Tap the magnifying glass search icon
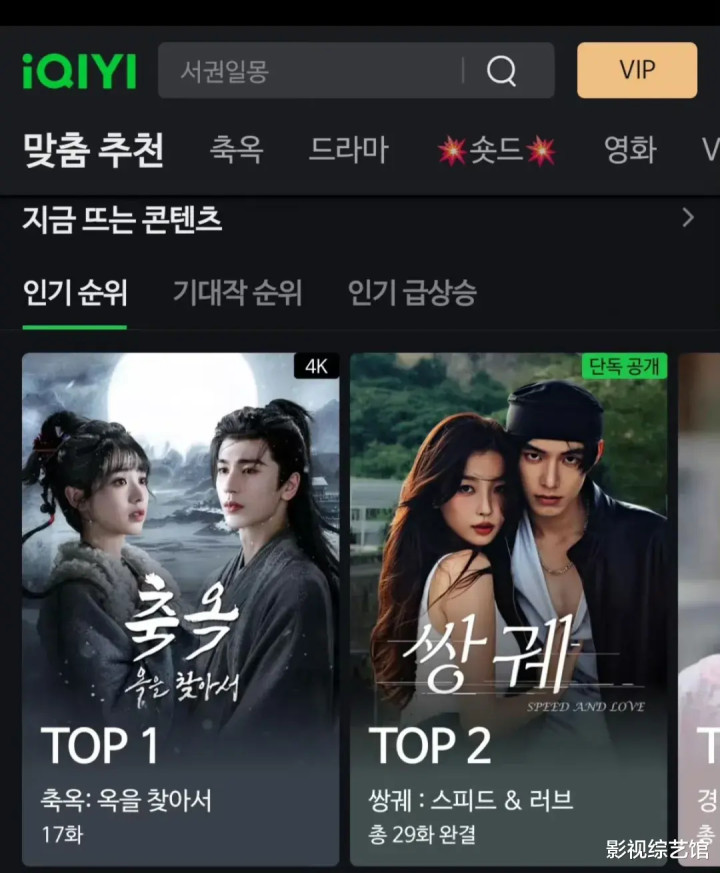The image size is (720, 873). click(501, 71)
